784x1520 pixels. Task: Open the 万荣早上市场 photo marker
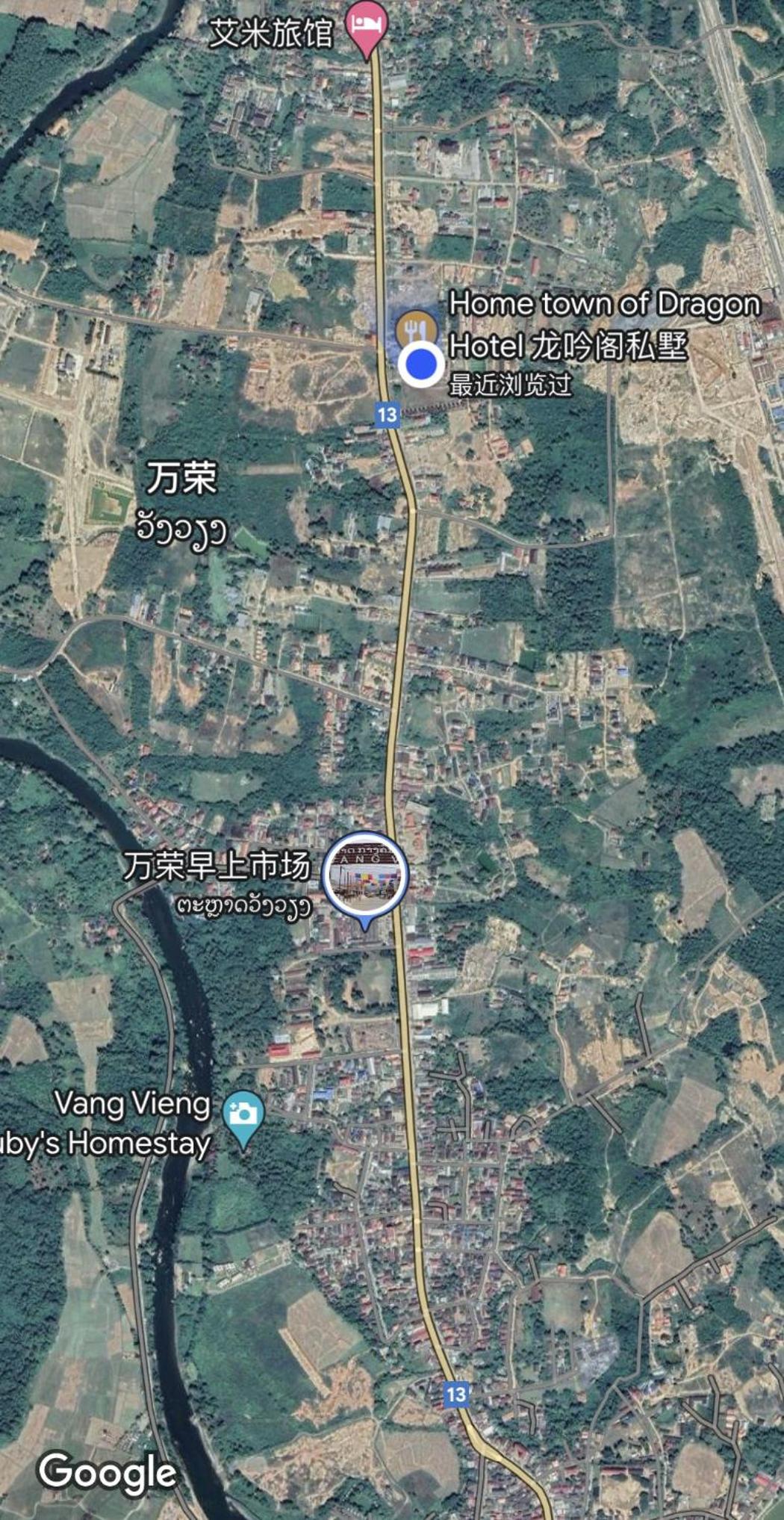[x=366, y=875]
